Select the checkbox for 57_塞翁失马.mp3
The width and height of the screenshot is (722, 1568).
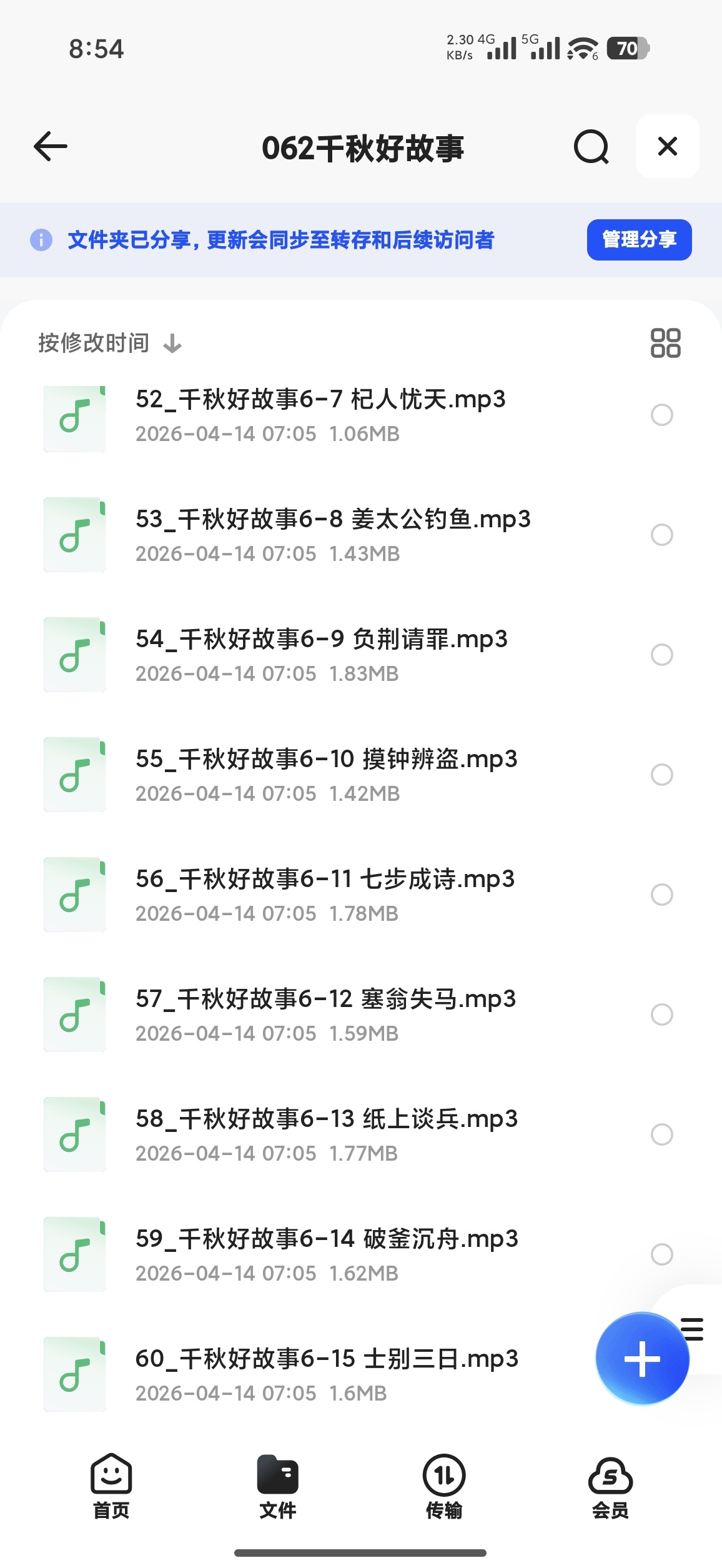(x=661, y=1015)
